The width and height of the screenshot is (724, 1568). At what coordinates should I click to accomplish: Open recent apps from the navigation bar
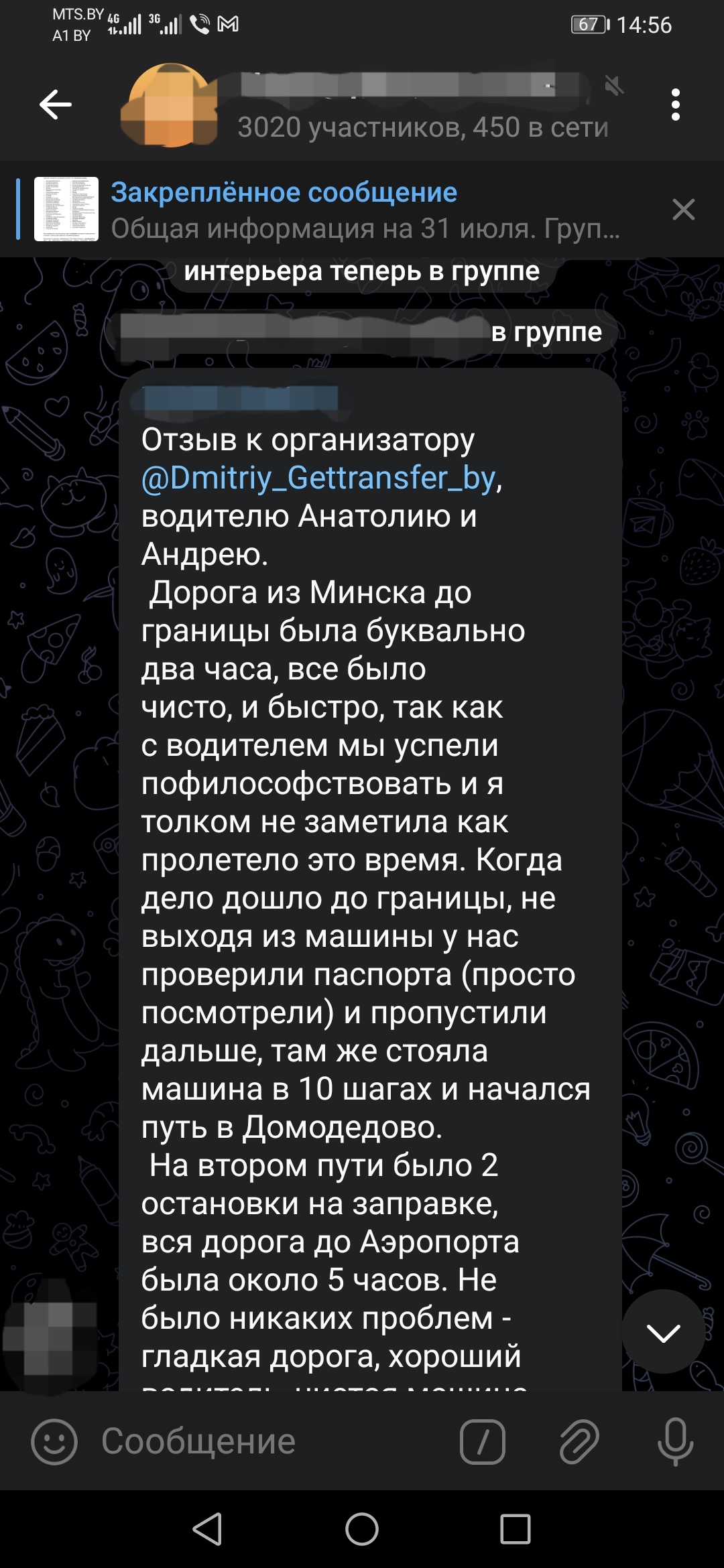515,1529
